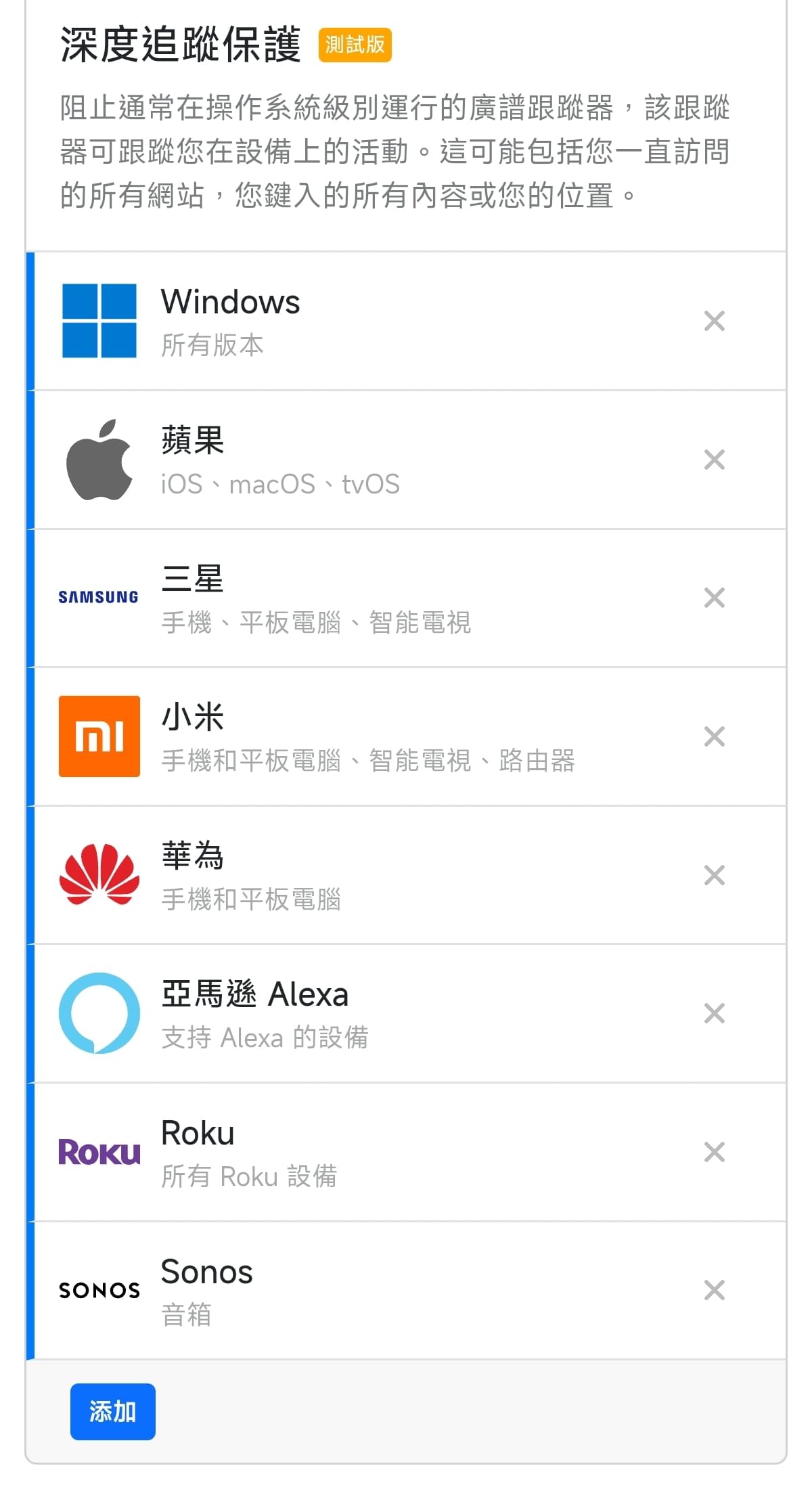Remove 亞馬遜 Alexa from the list
Viewport: 812px width, 1487px height.
(x=714, y=1013)
